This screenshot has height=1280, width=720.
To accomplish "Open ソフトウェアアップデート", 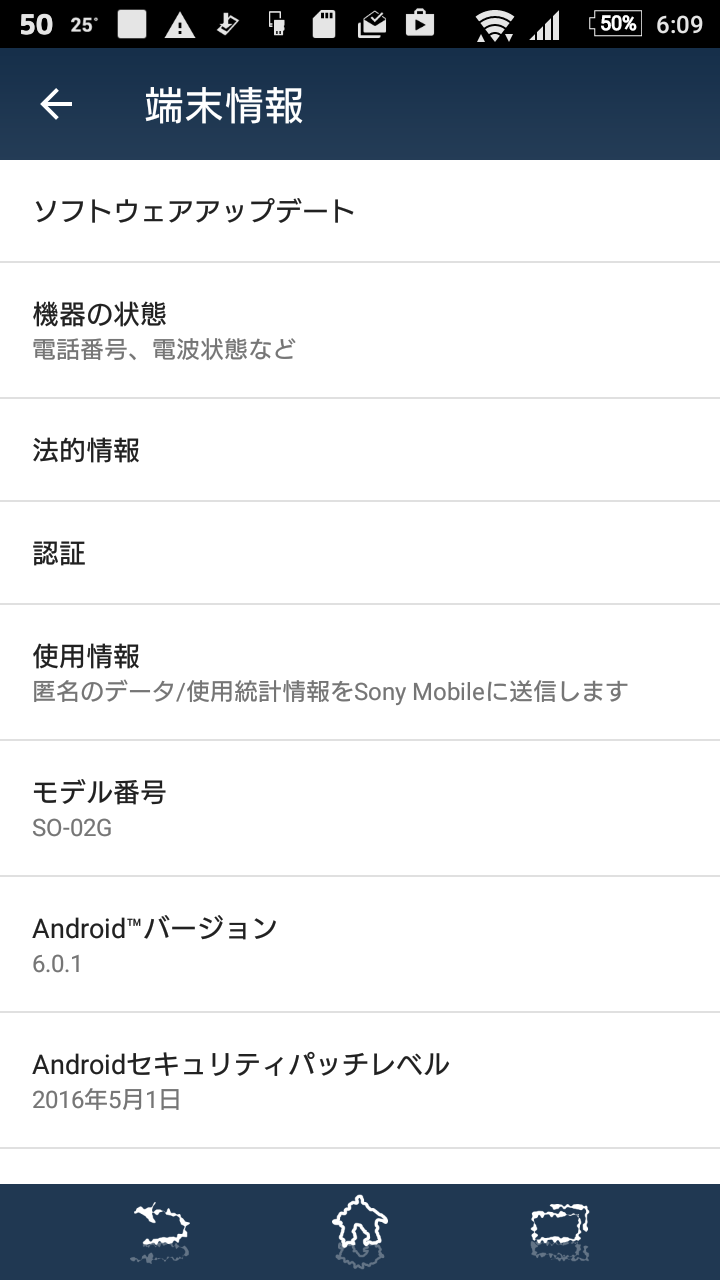I will point(360,211).
